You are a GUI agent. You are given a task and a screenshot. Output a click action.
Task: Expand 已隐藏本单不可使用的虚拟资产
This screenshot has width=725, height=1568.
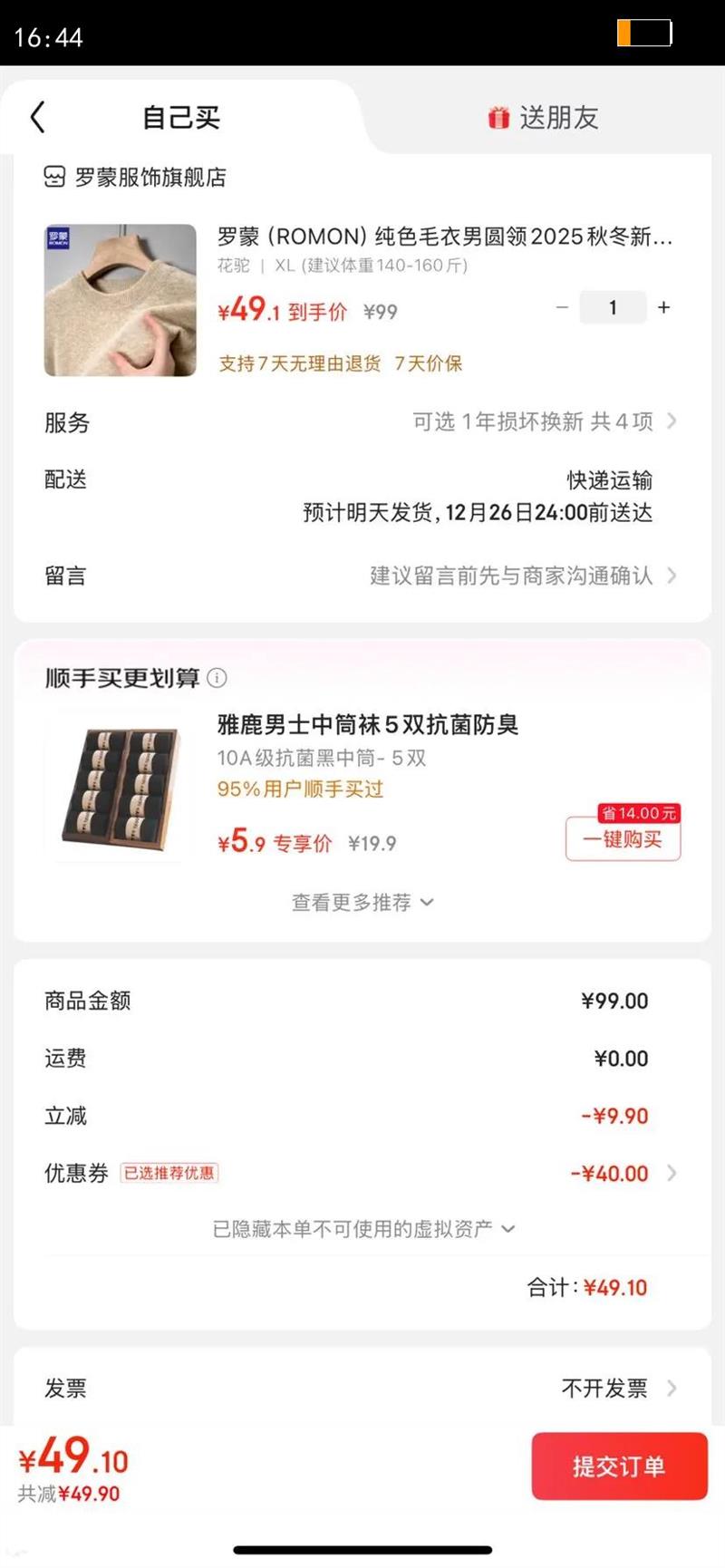coord(362,1229)
